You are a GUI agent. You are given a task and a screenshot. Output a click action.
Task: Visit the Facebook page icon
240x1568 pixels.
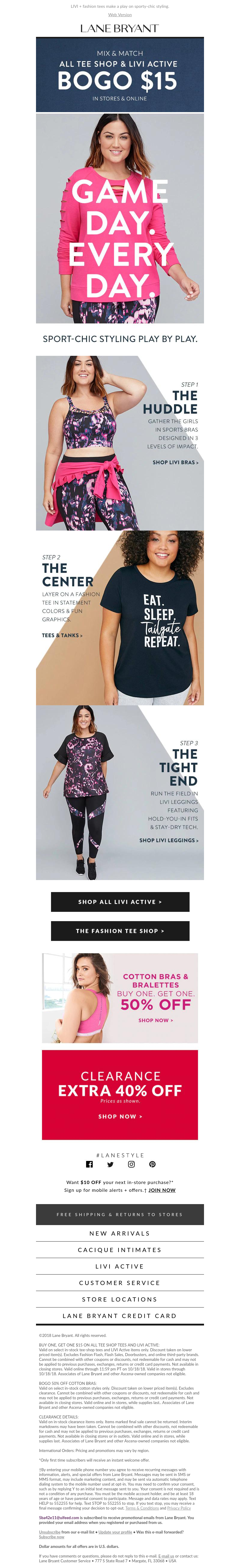click(89, 1165)
